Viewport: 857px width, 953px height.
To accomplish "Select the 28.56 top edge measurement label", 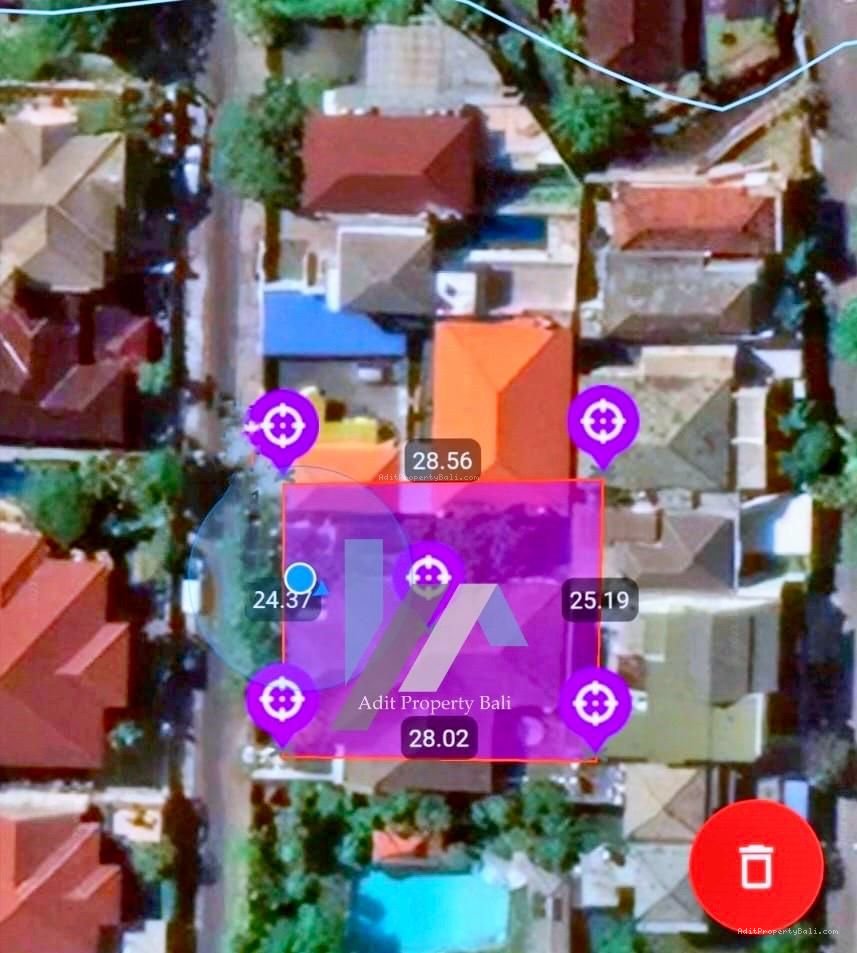I will [x=443, y=461].
